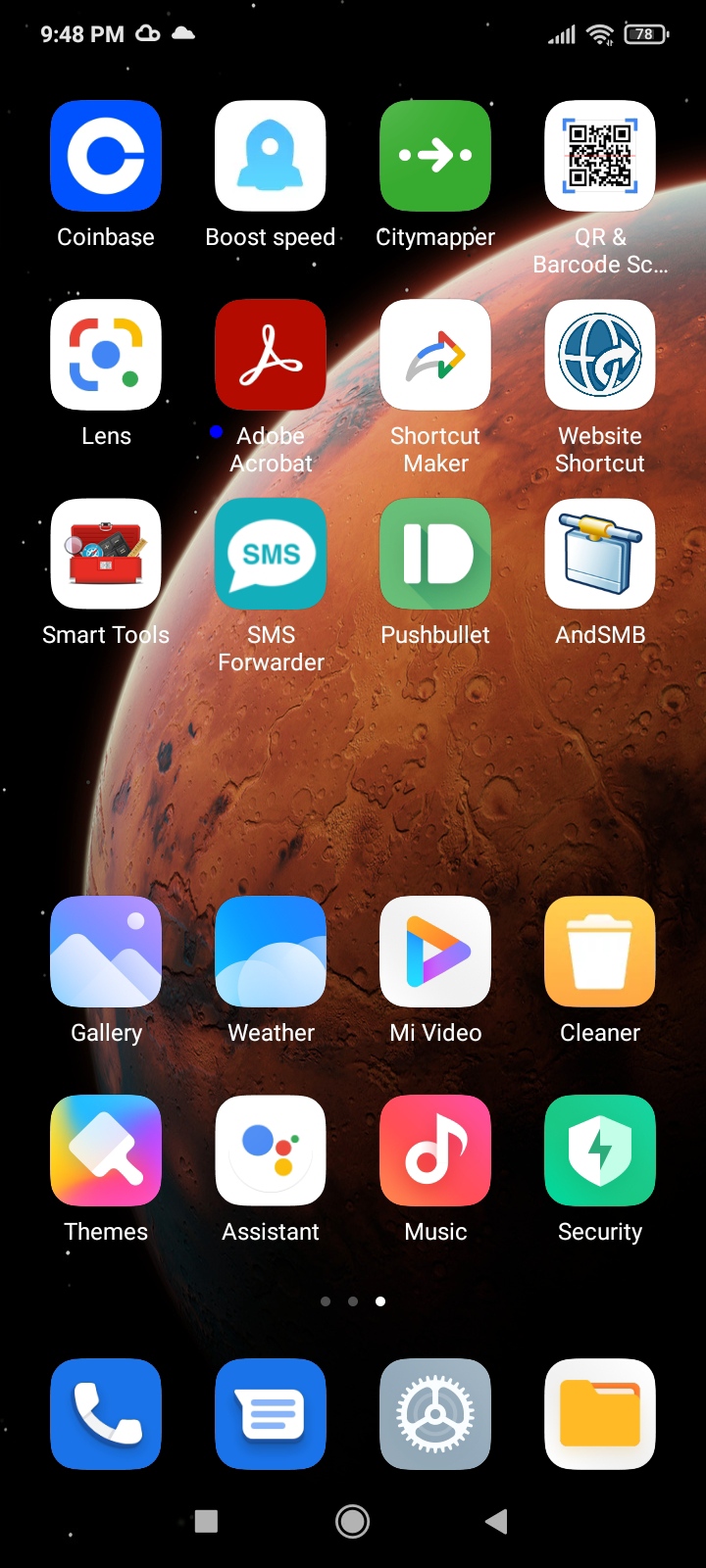The height and width of the screenshot is (1568, 706).
Task: Open the Cleaner app
Action: (600, 952)
